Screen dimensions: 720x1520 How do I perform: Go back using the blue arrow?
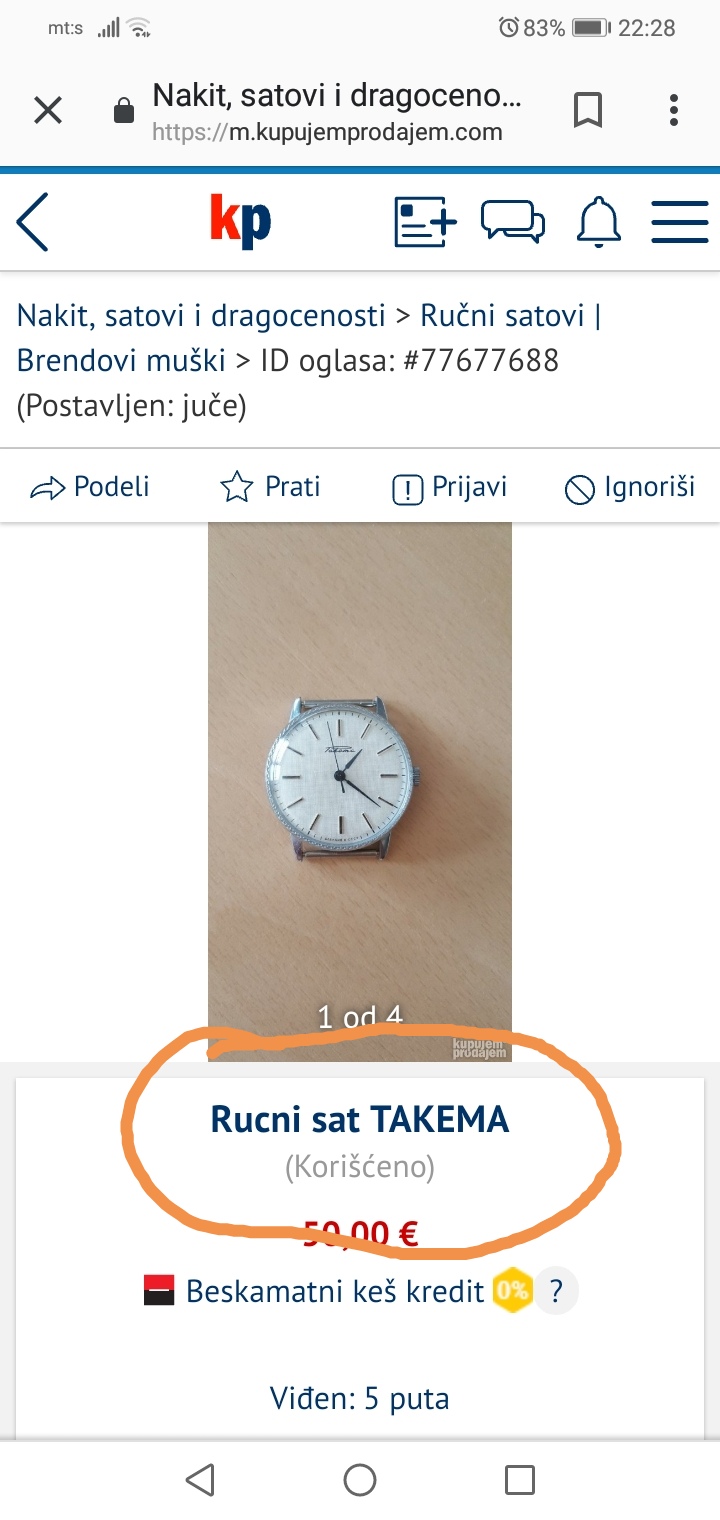33,222
